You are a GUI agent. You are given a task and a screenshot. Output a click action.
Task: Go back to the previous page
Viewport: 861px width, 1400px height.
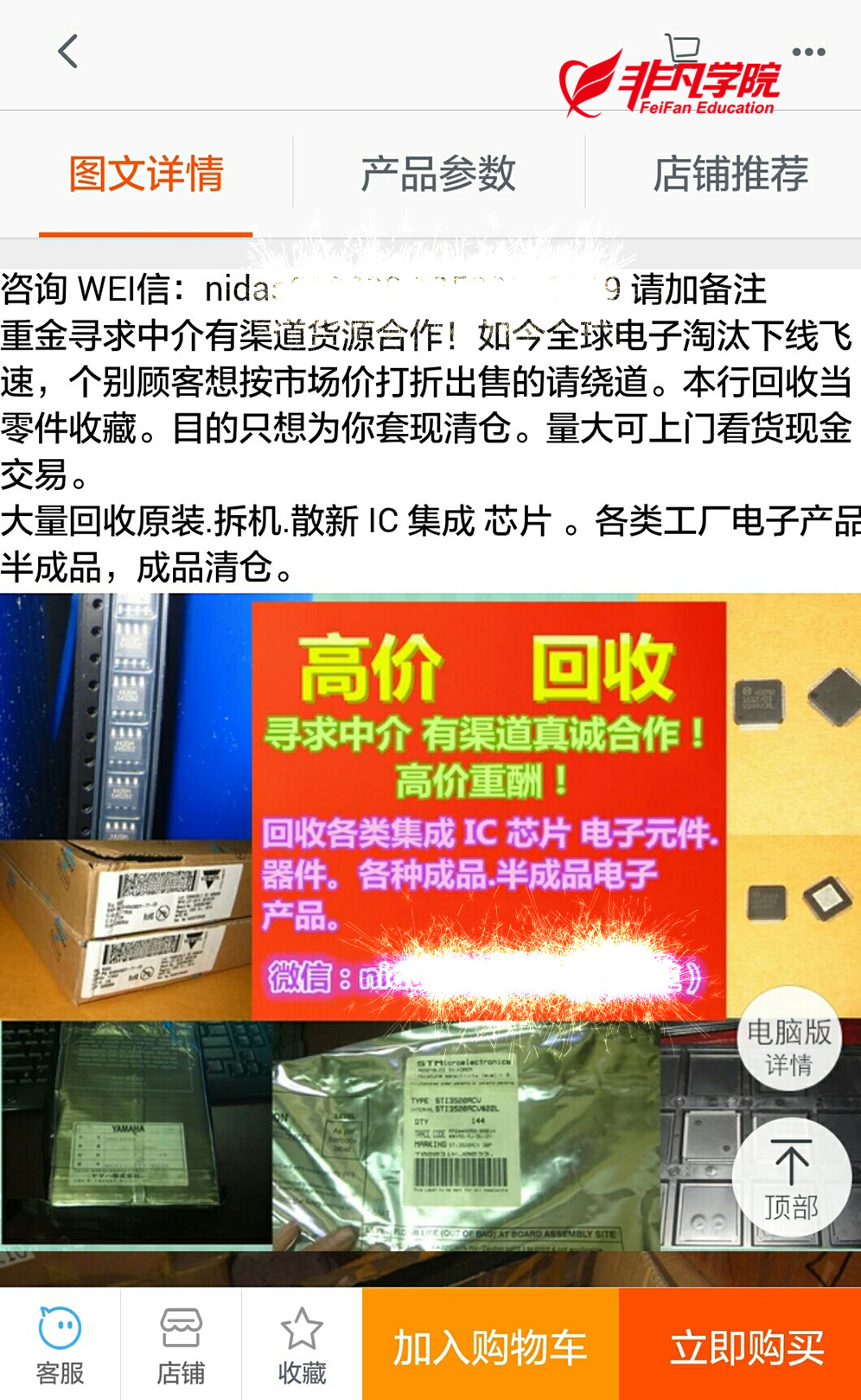67,52
